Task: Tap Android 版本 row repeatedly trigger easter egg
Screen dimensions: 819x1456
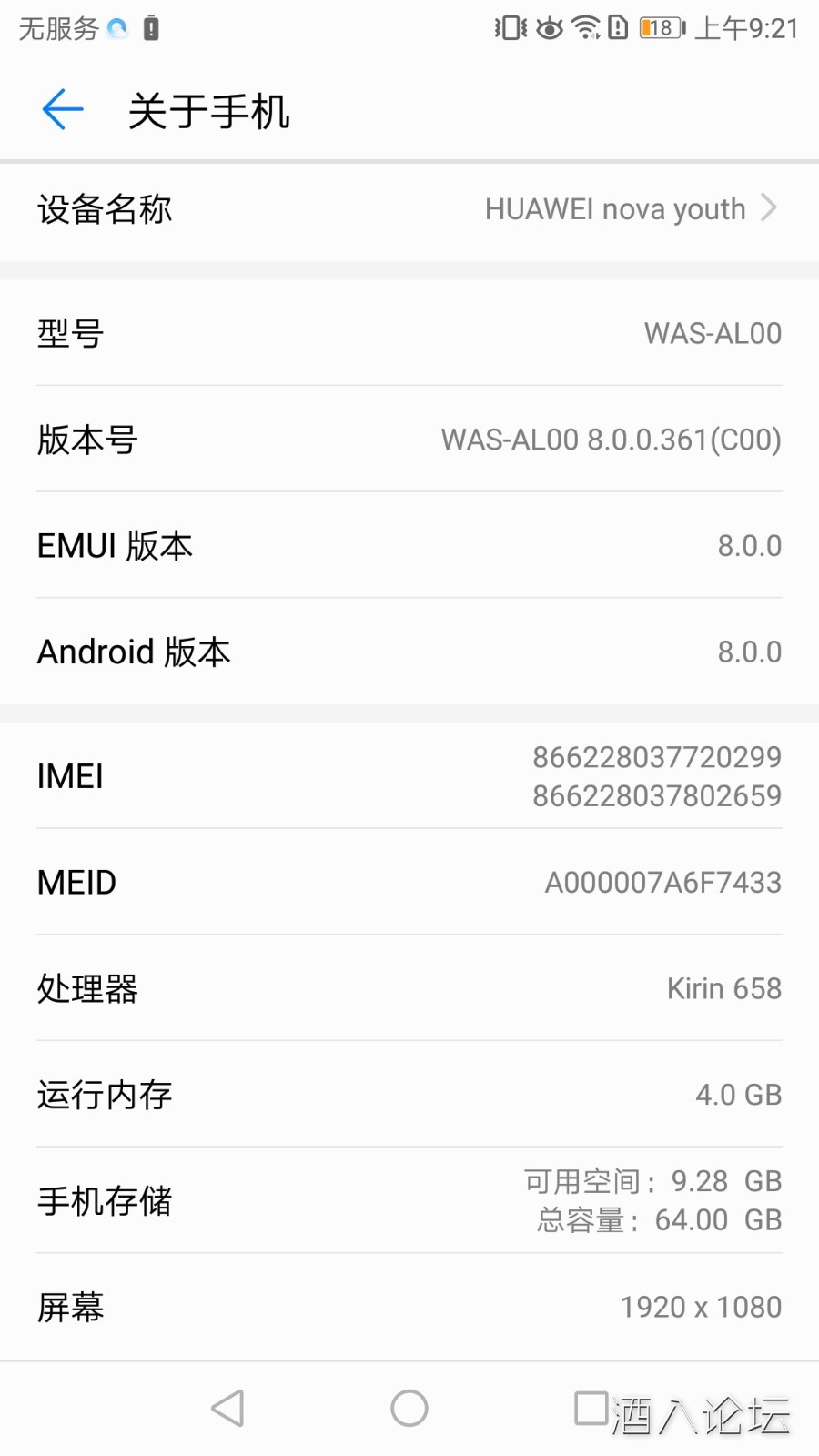Action: coord(409,651)
